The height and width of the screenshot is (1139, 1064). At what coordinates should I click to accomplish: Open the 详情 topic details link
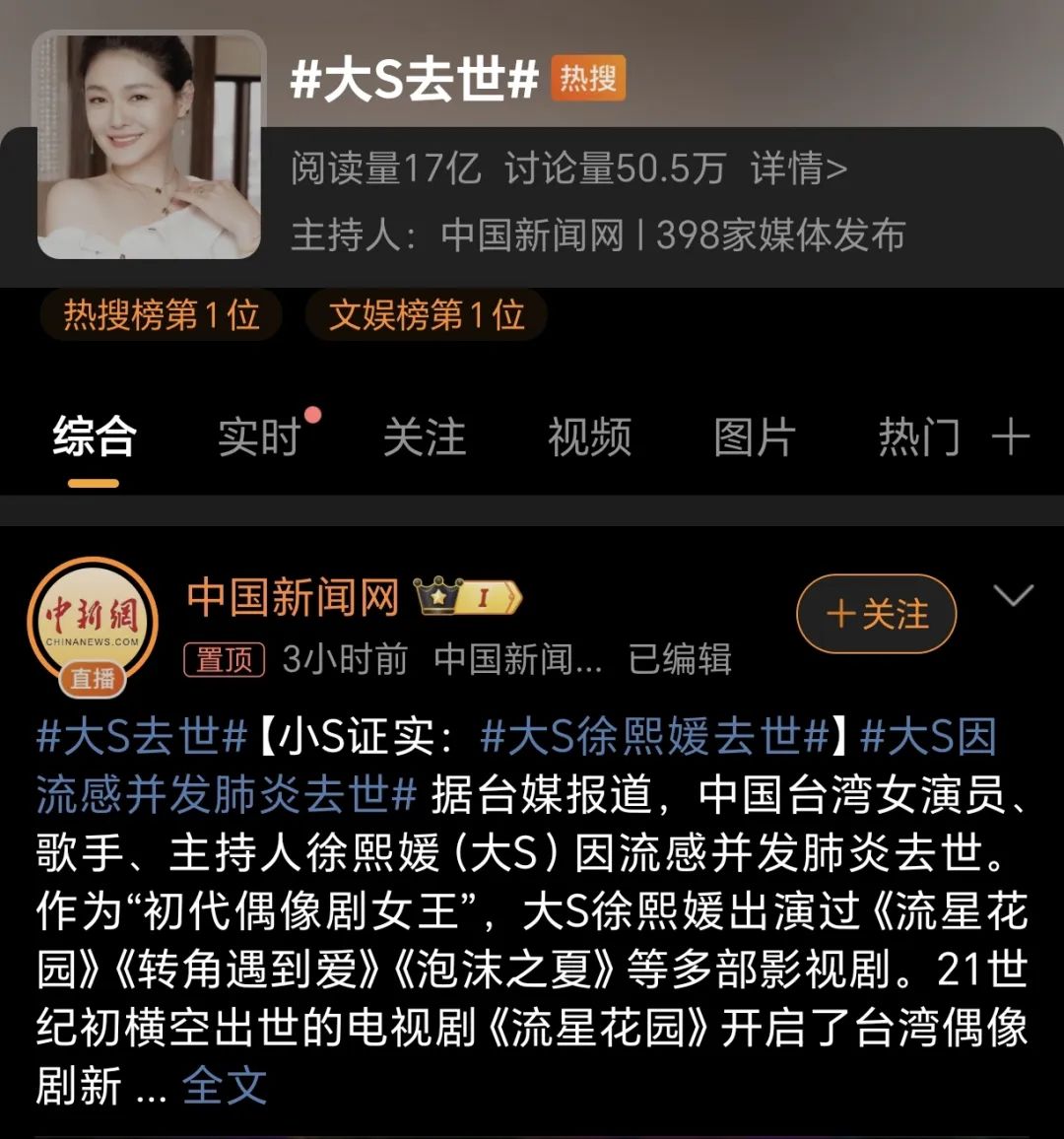click(798, 169)
